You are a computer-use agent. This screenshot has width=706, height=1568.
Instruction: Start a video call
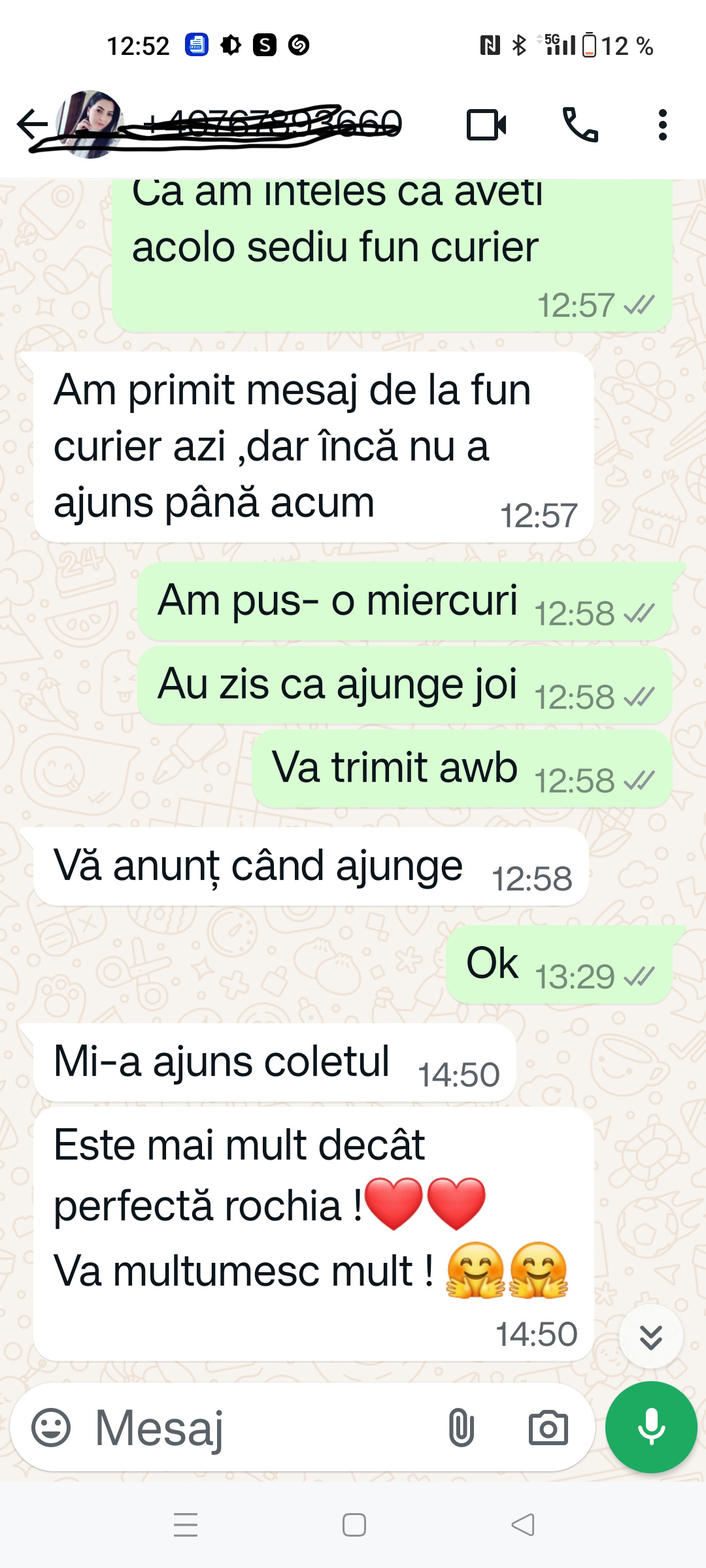(x=486, y=125)
